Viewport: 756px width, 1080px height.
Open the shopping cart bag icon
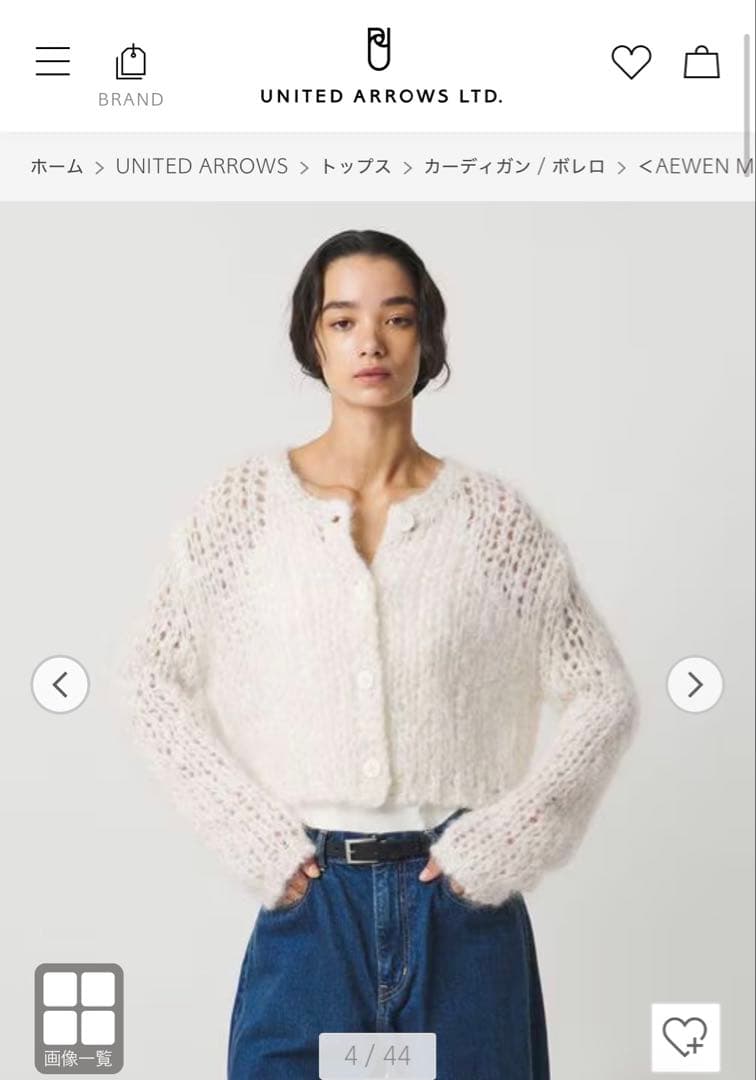[x=702, y=62]
